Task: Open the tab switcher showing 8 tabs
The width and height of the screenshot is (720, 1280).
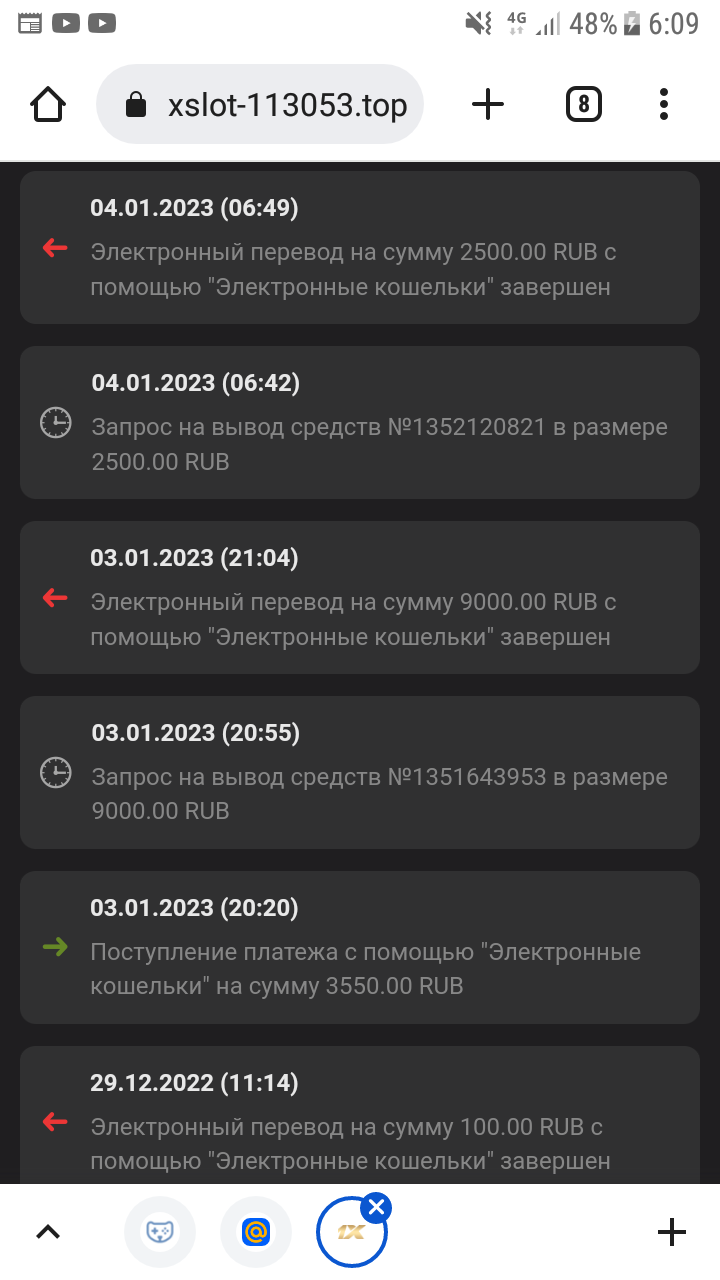Action: pyautogui.click(x=584, y=104)
